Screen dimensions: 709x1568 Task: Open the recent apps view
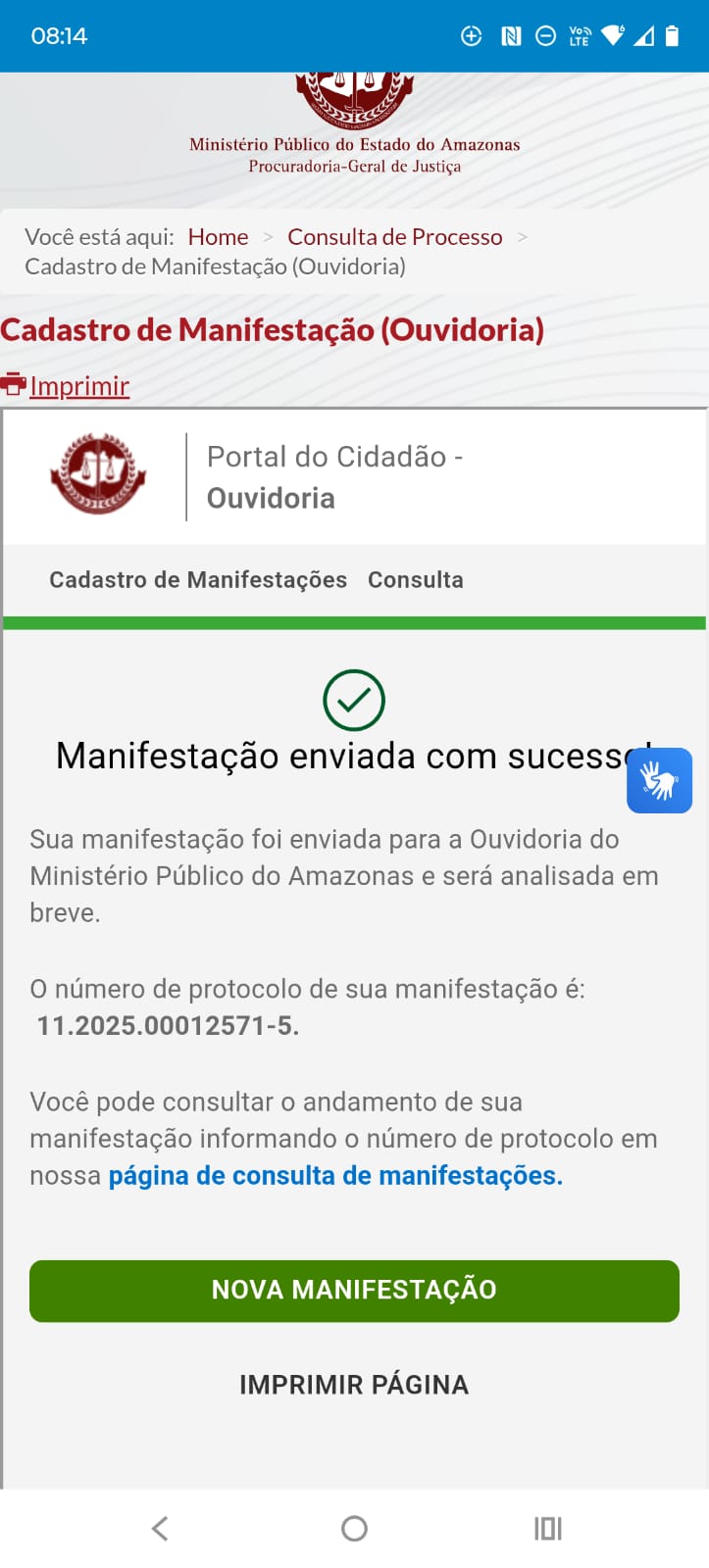[x=547, y=1528]
